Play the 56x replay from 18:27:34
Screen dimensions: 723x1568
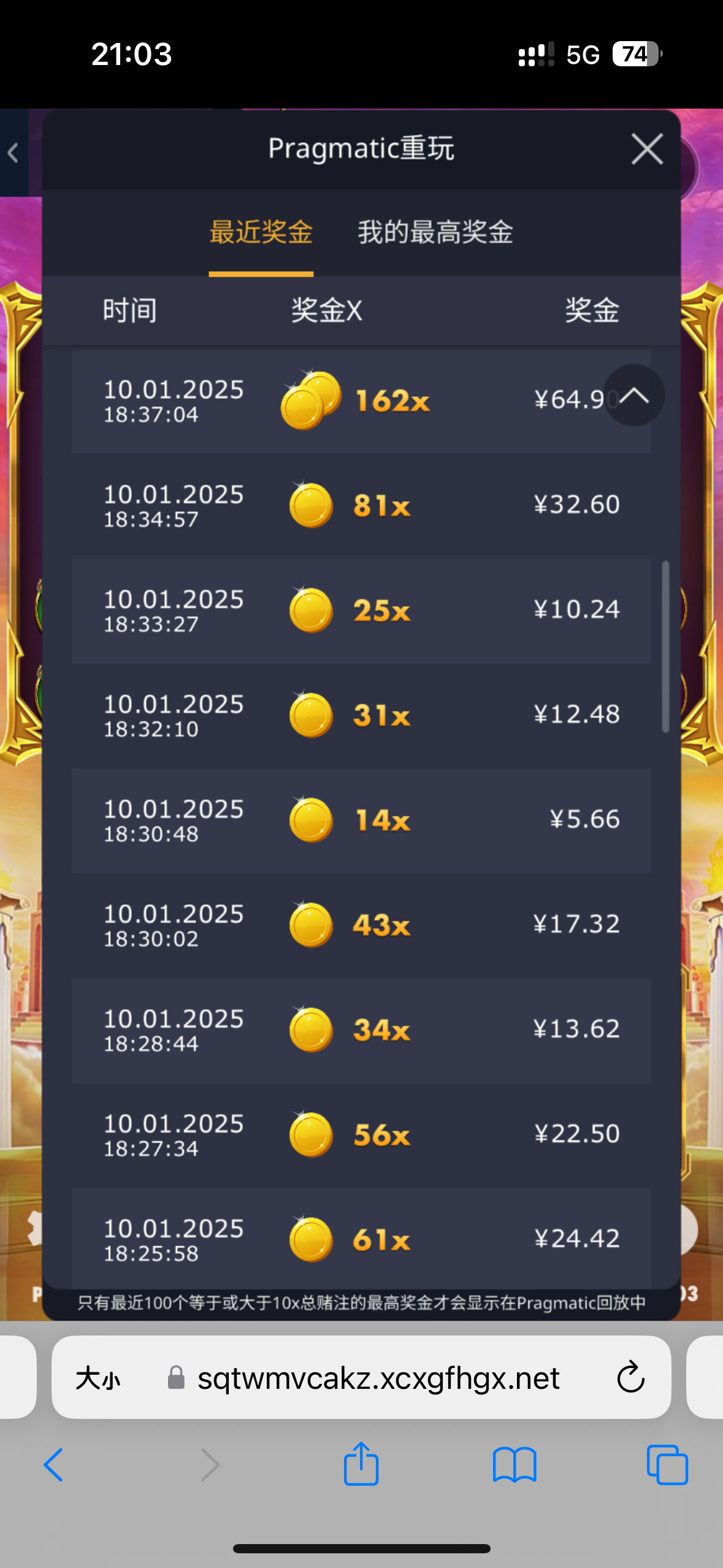(x=361, y=1136)
